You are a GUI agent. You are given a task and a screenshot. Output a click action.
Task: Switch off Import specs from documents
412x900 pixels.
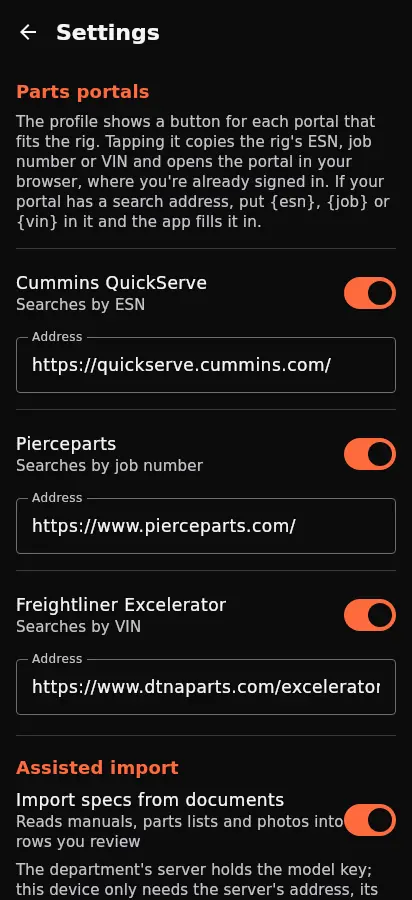pyautogui.click(x=370, y=820)
